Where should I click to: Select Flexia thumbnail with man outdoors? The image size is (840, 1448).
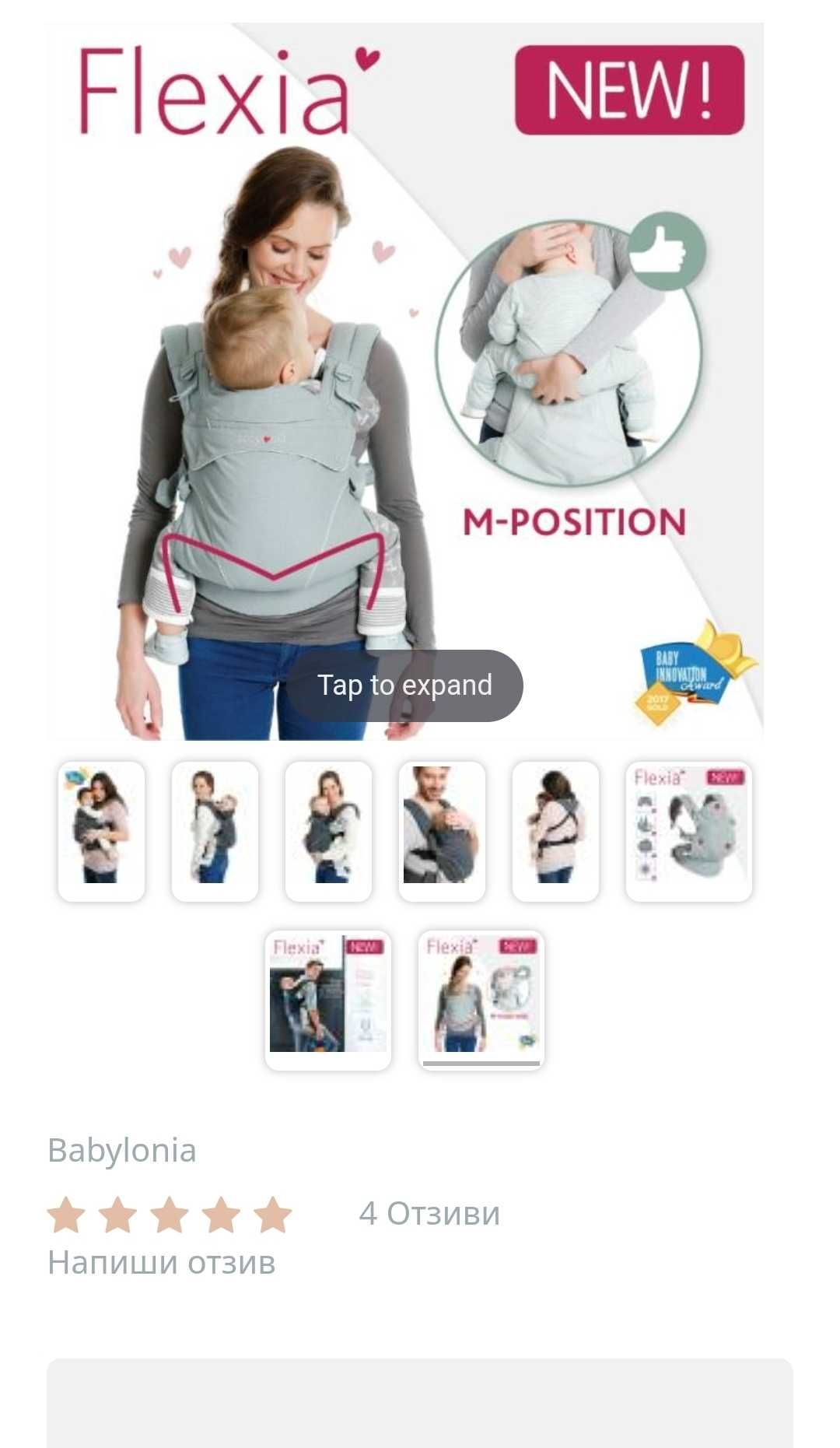click(x=328, y=1000)
